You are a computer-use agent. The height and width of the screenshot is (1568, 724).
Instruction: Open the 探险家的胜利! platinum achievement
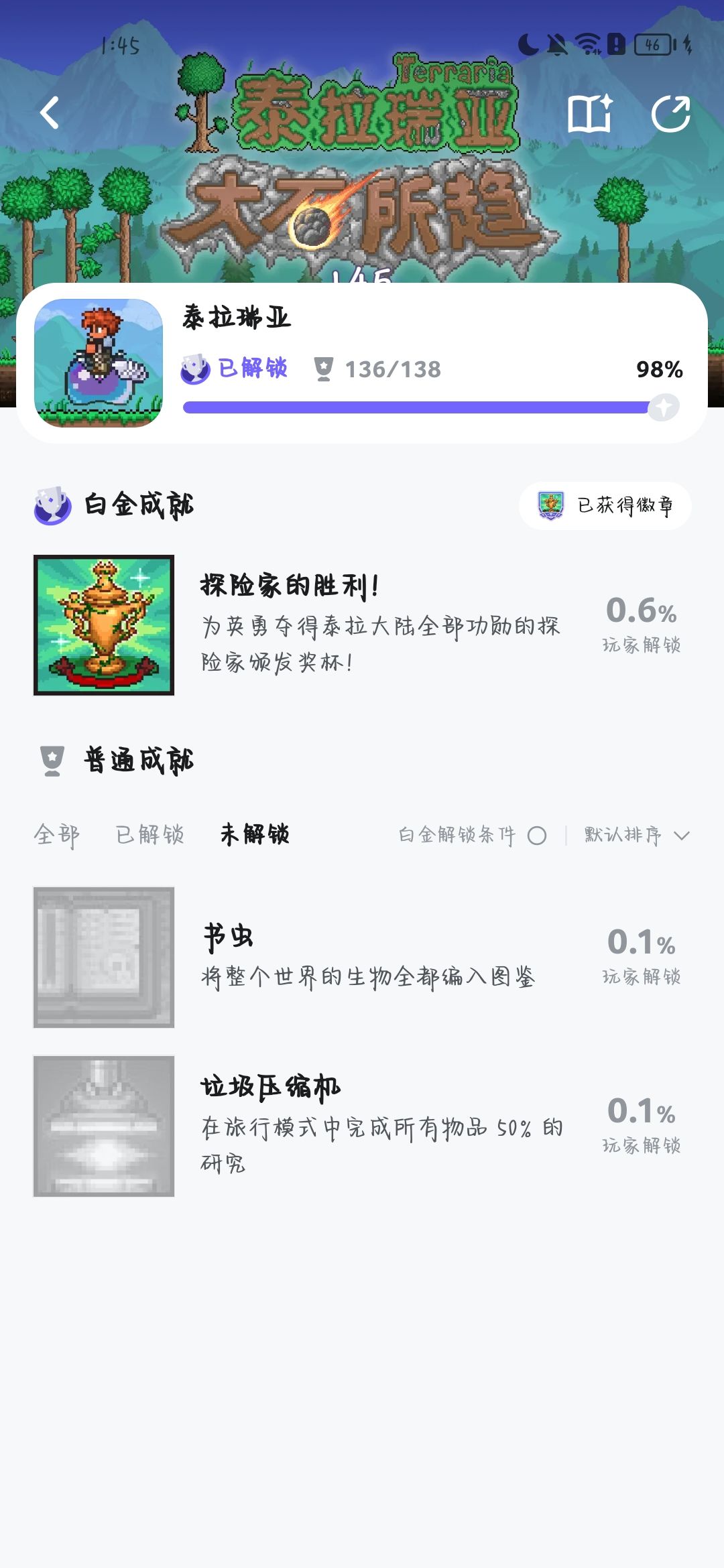pyautogui.click(x=362, y=625)
